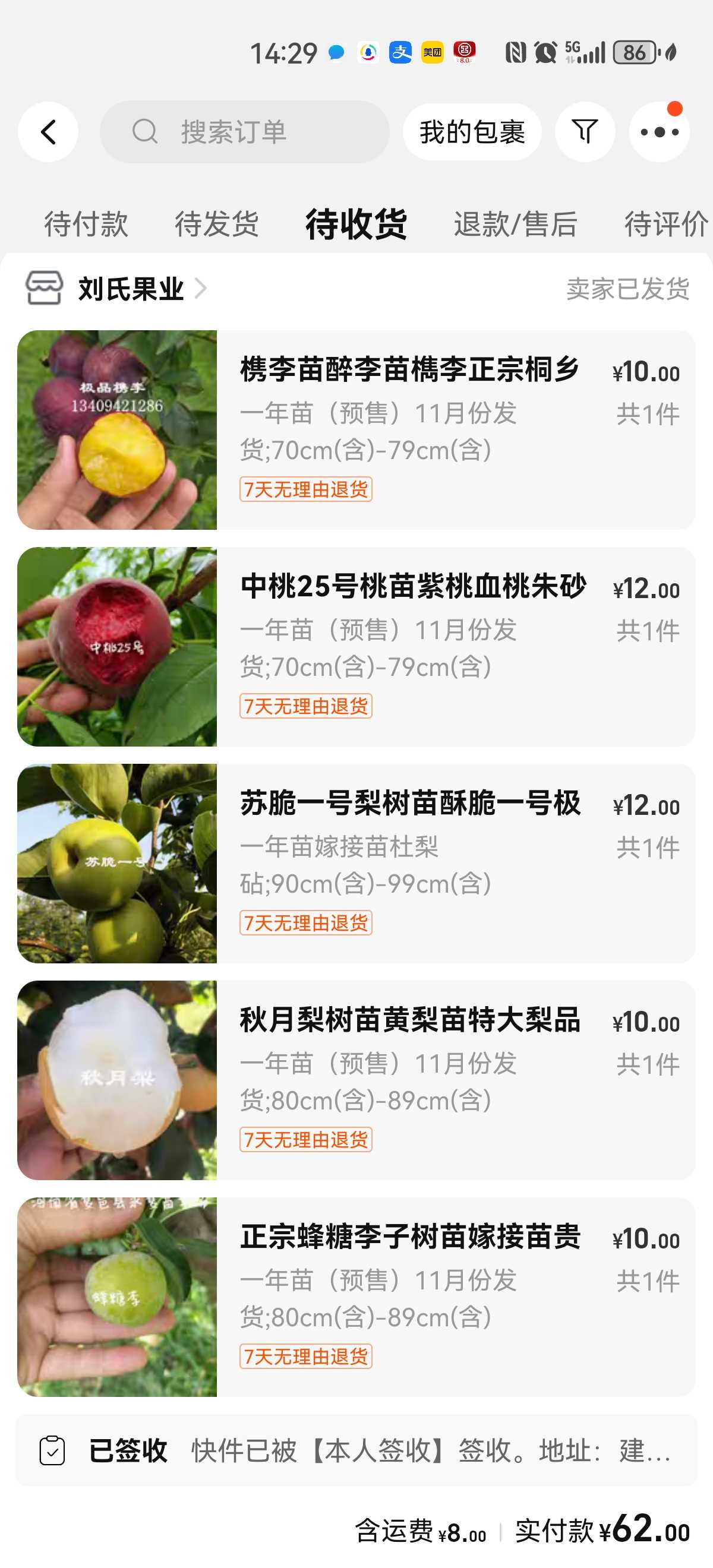Go back using the arrow icon
This screenshot has height=1568, width=713.
(48, 132)
